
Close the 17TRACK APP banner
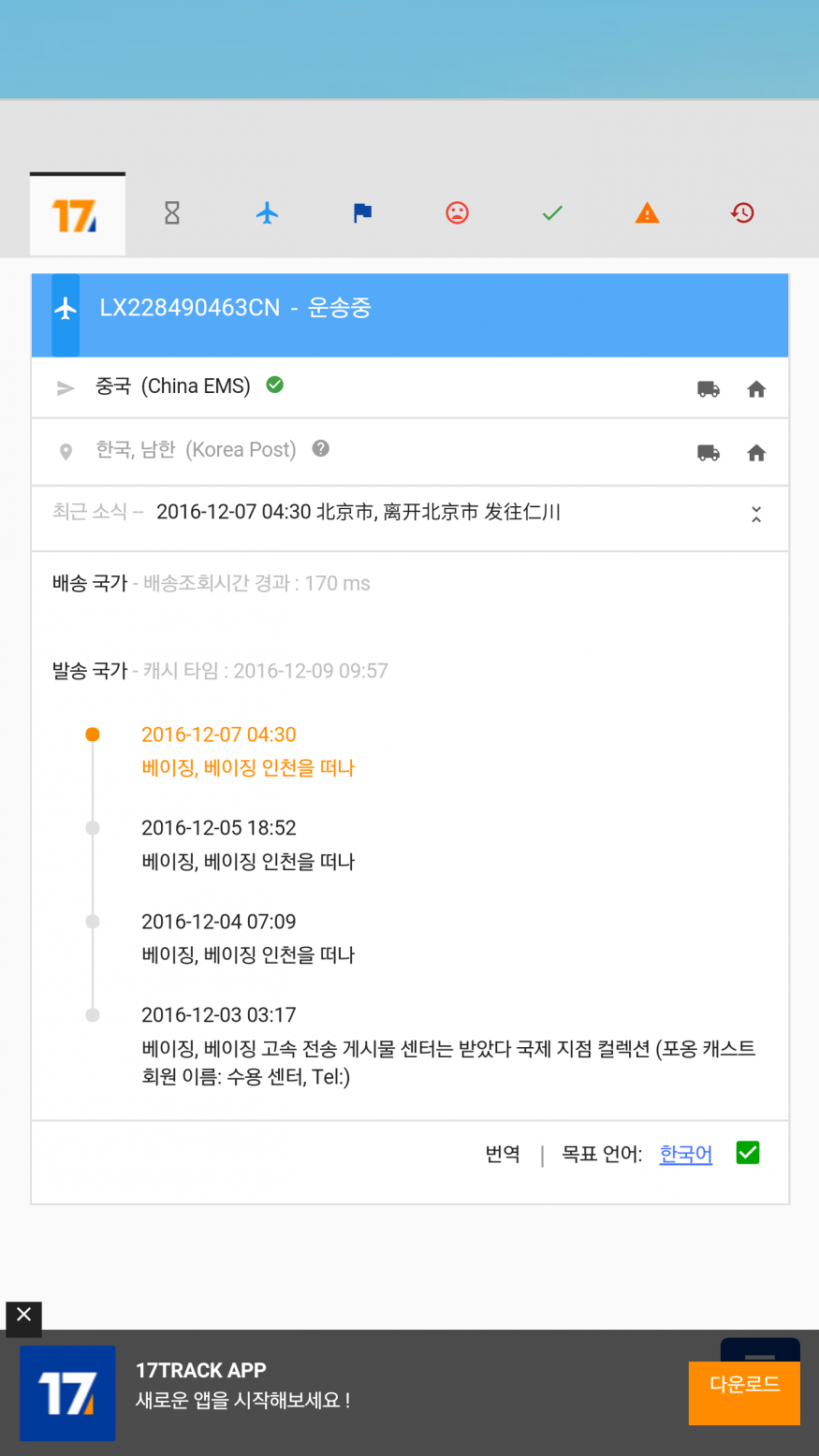coord(23,1316)
